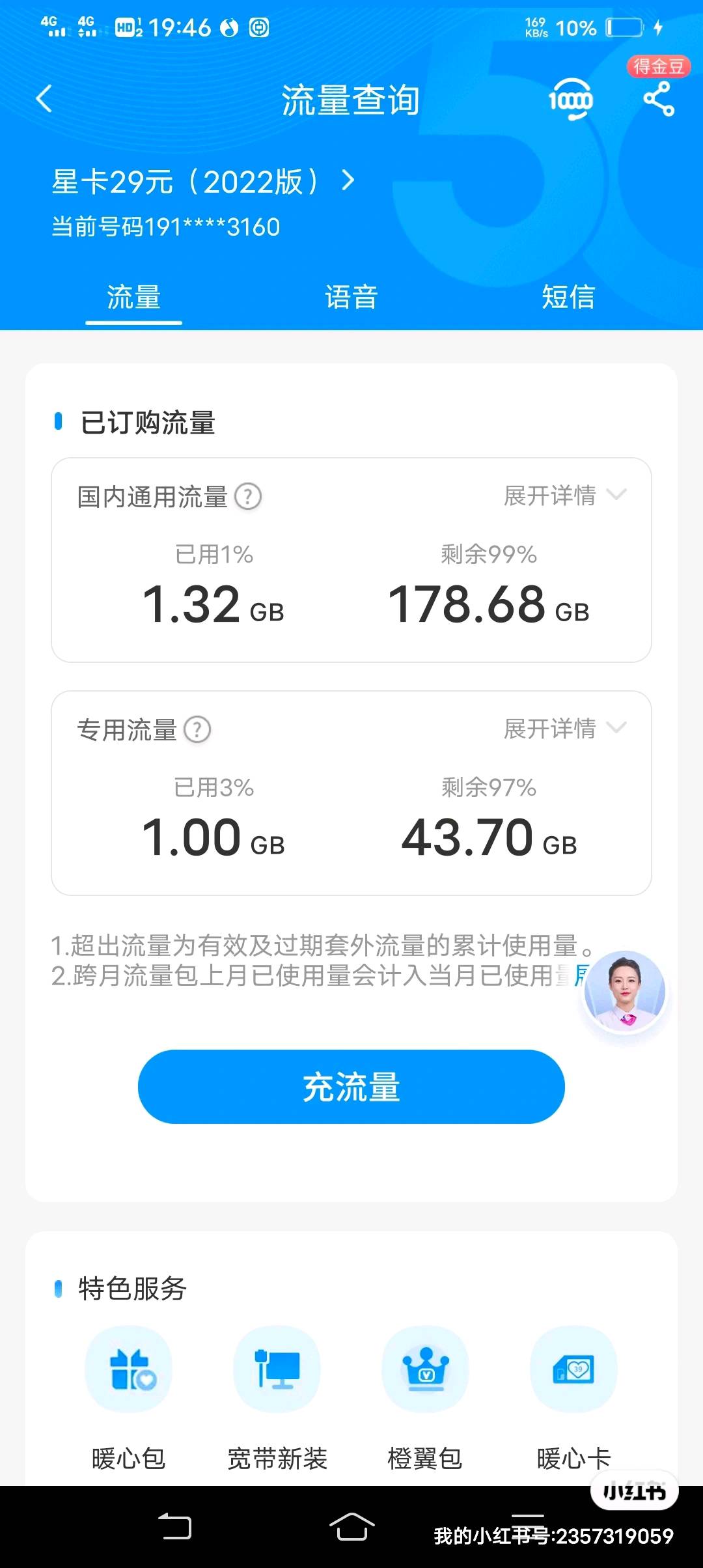The height and width of the screenshot is (1568, 703).
Task: Open the 10000 customer service hotline icon
Action: 571,99
